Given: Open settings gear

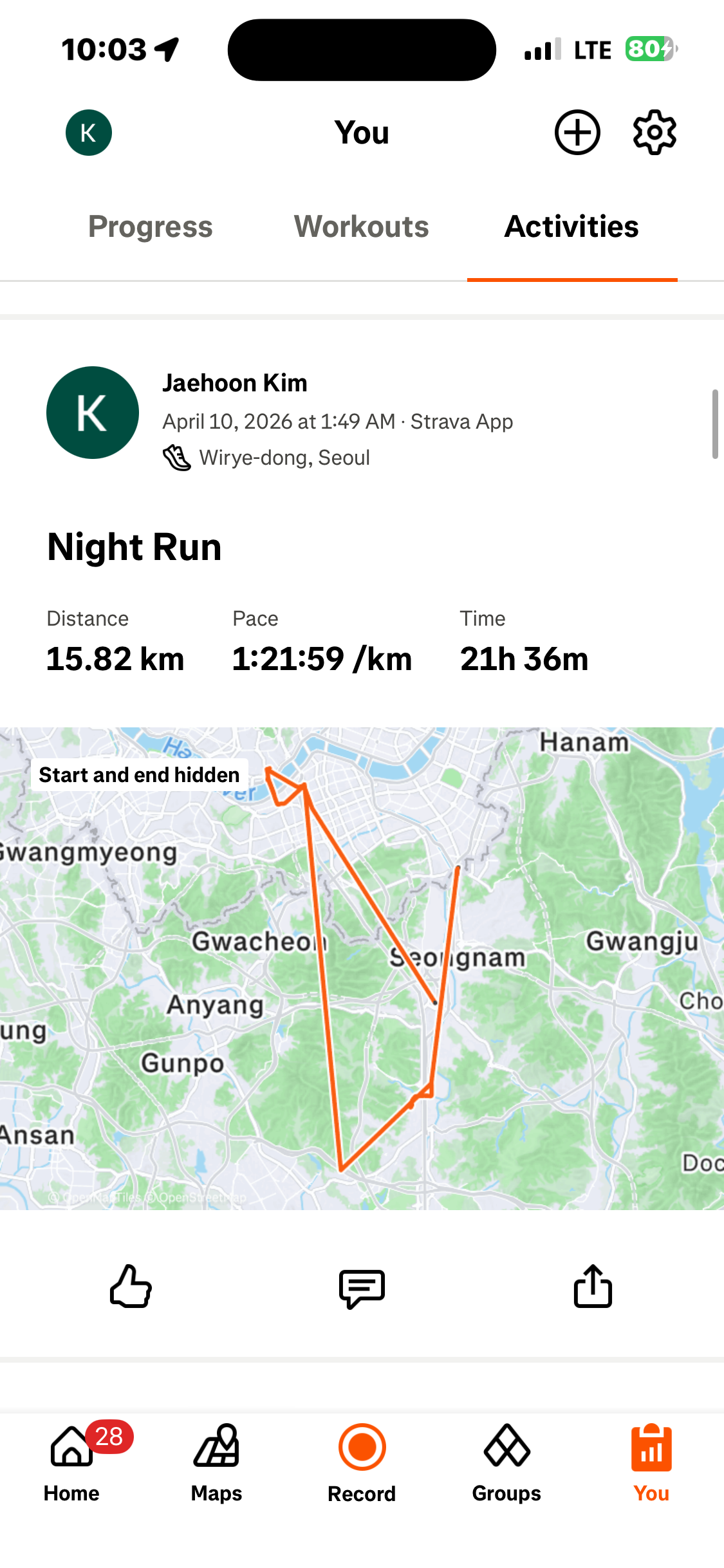Looking at the screenshot, I should coord(654,133).
